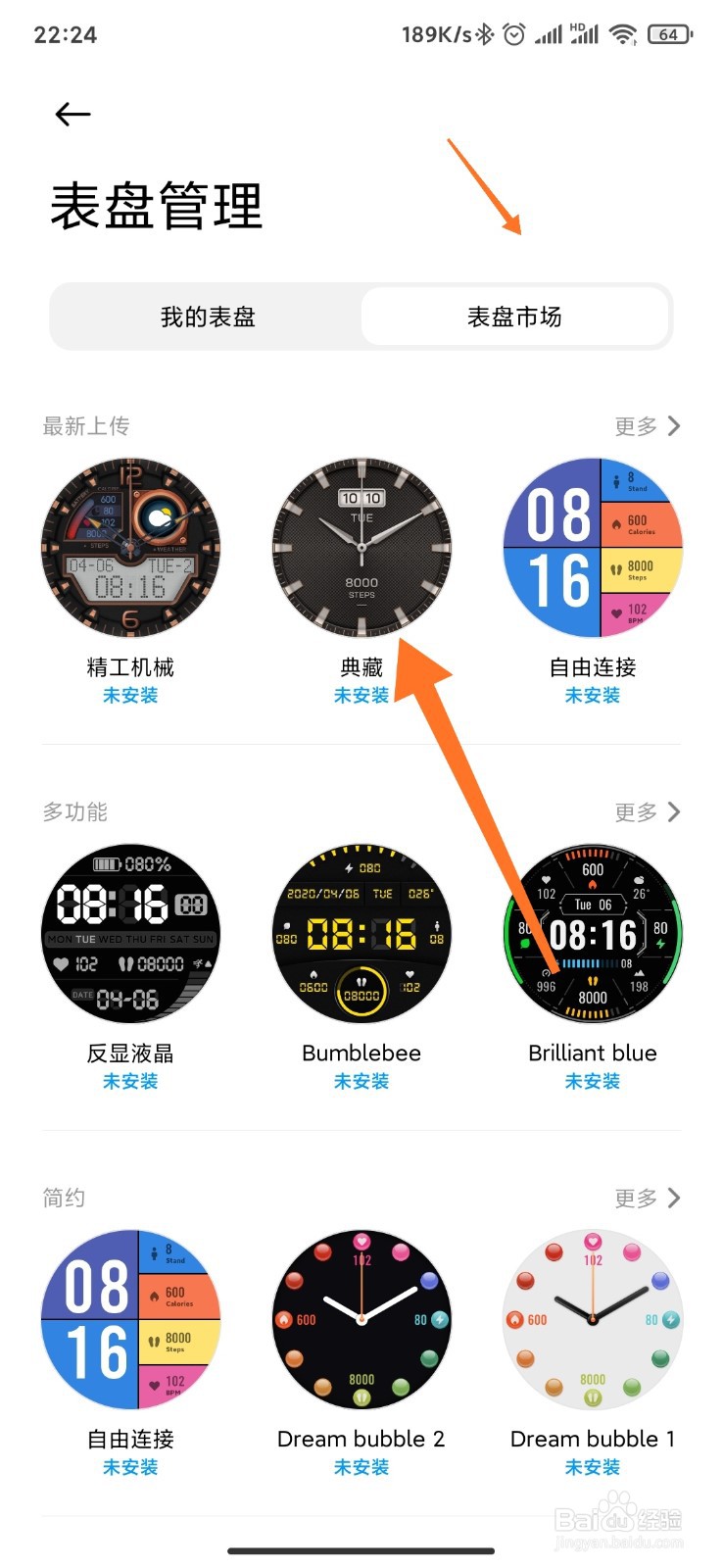Screen dimensions: 723x1568
Task: Open the 精工机械 watch face thumbnail
Action: click(131, 549)
